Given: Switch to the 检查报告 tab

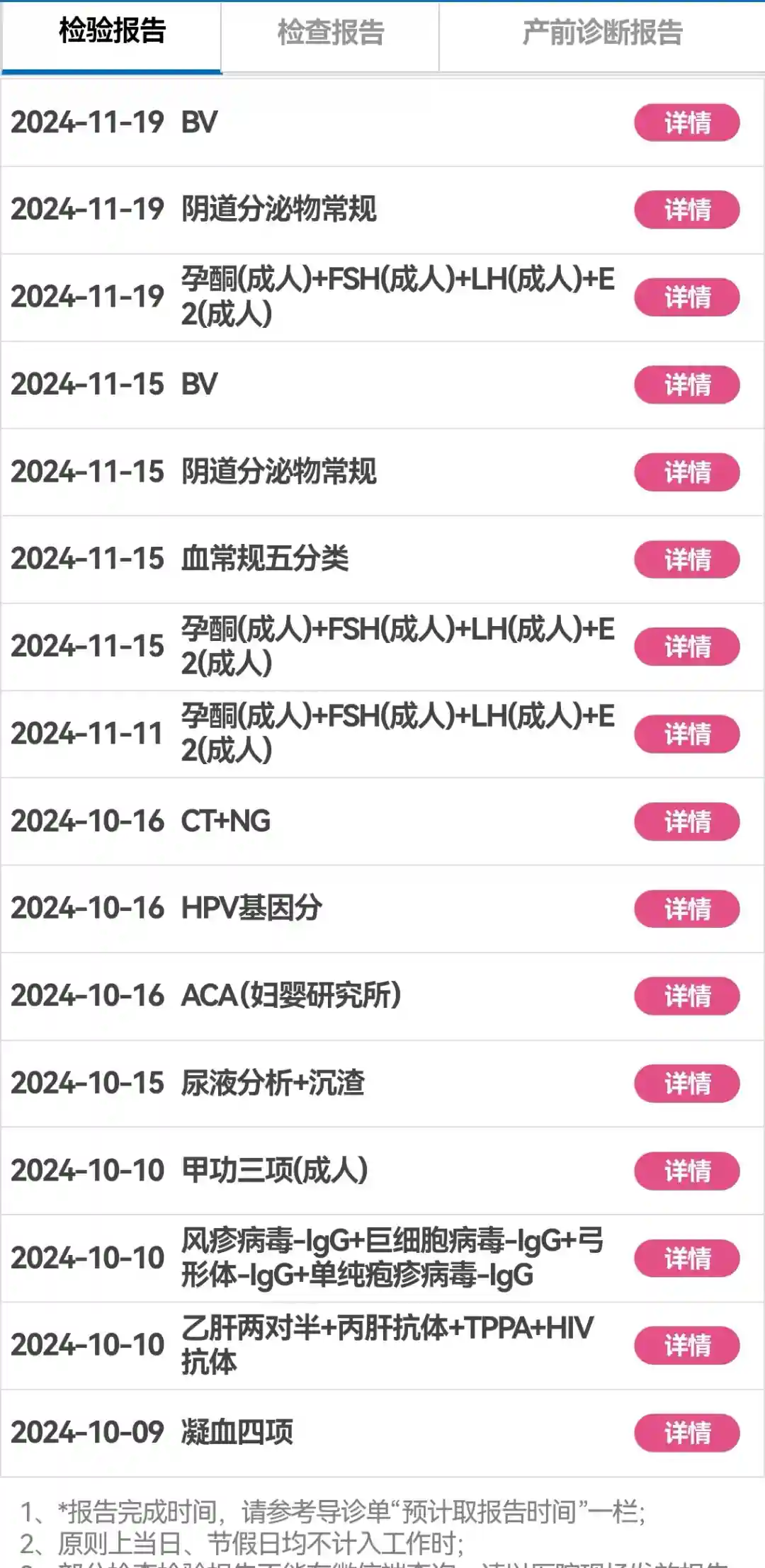Looking at the screenshot, I should 330,33.
